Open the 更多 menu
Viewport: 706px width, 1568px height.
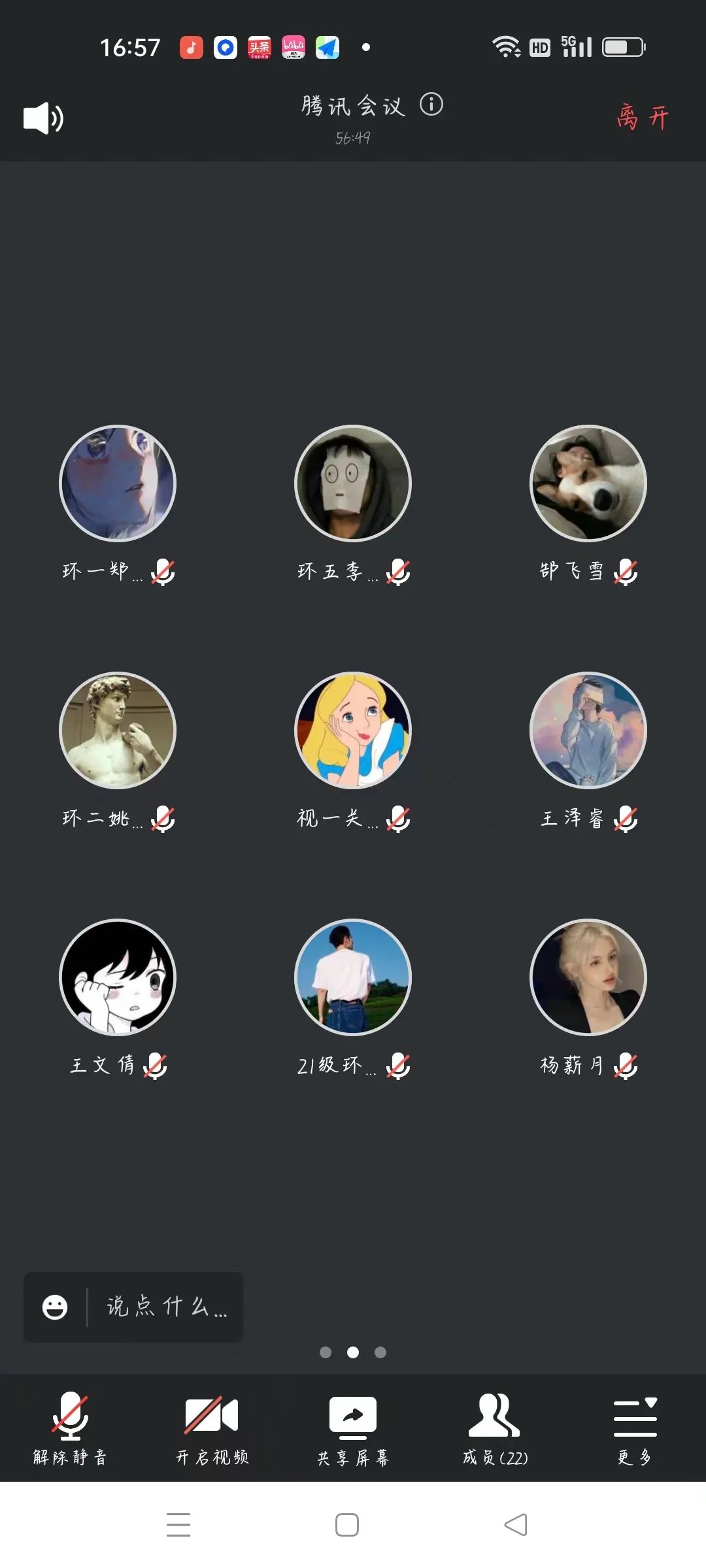(x=635, y=1428)
